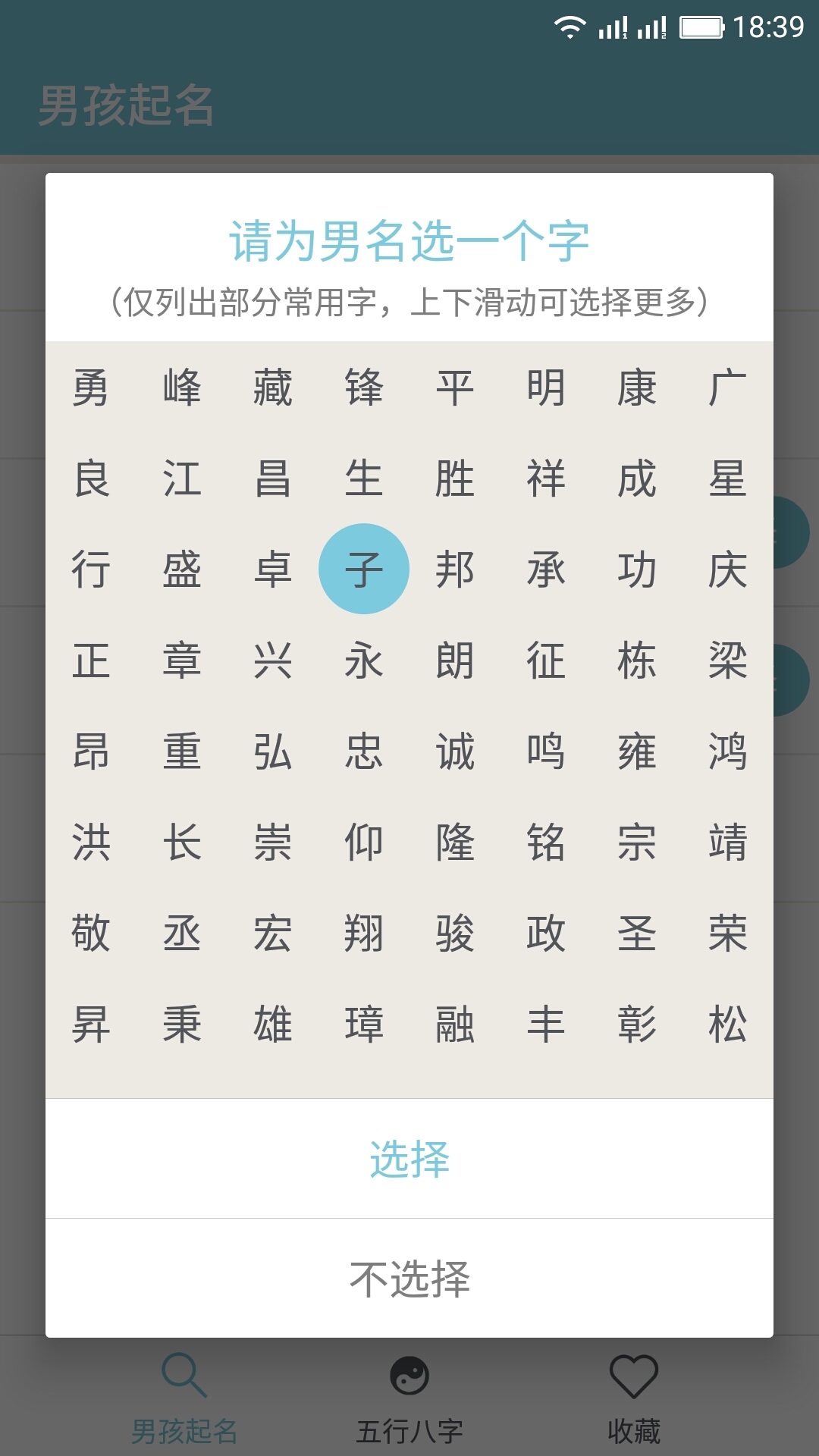Tap the highlighted character 子
819x1456 pixels.
364,570
